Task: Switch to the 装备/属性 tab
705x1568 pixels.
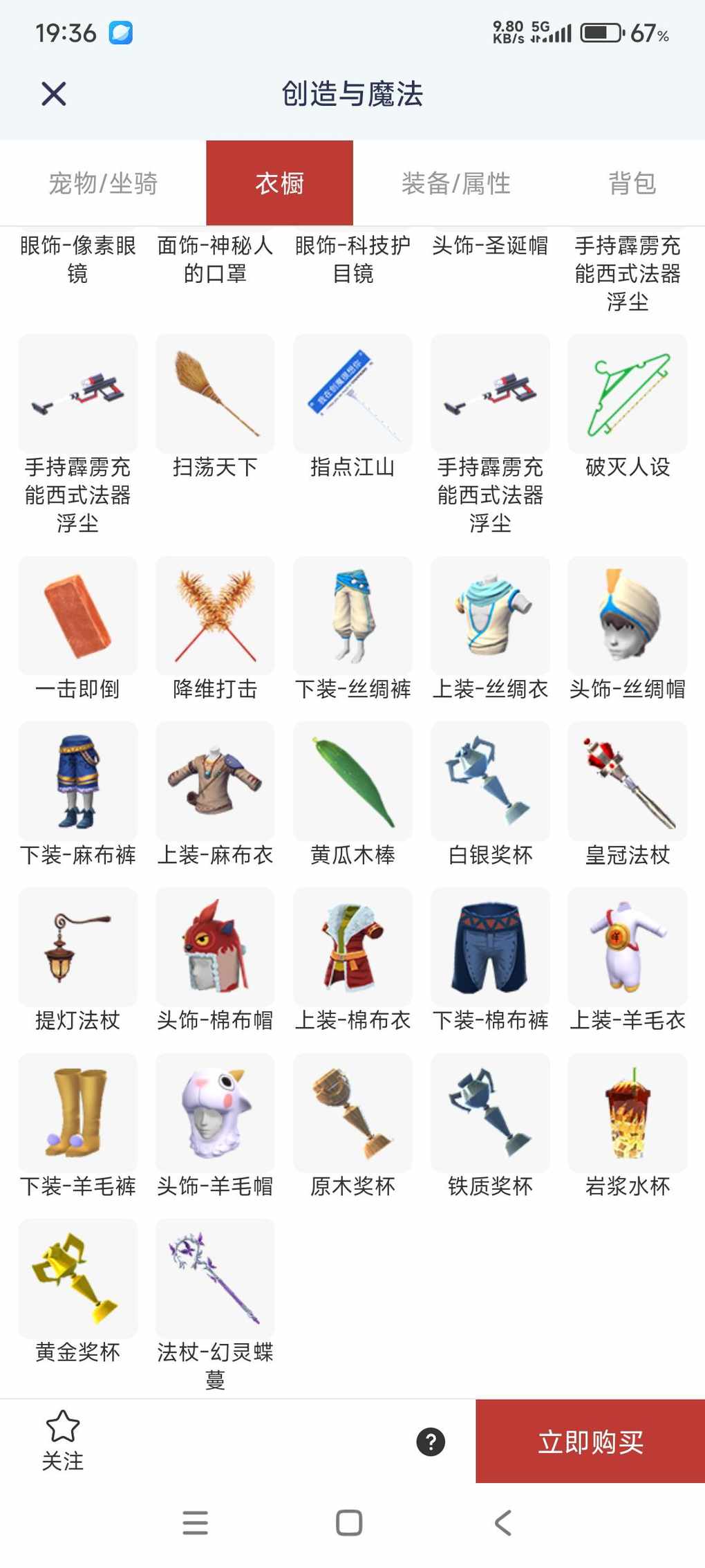Action: pyautogui.click(x=455, y=183)
